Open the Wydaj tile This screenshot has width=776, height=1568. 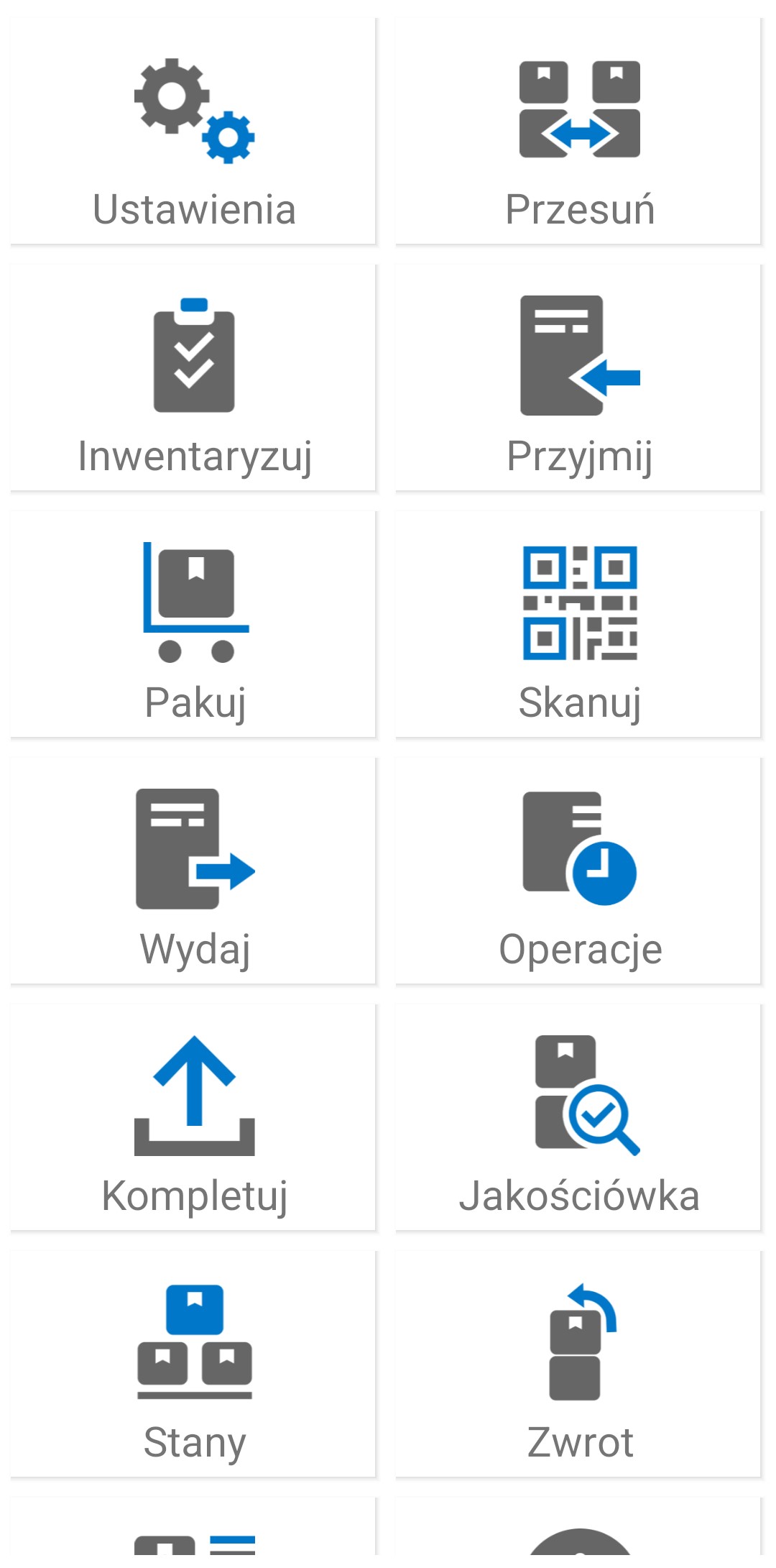(193, 872)
